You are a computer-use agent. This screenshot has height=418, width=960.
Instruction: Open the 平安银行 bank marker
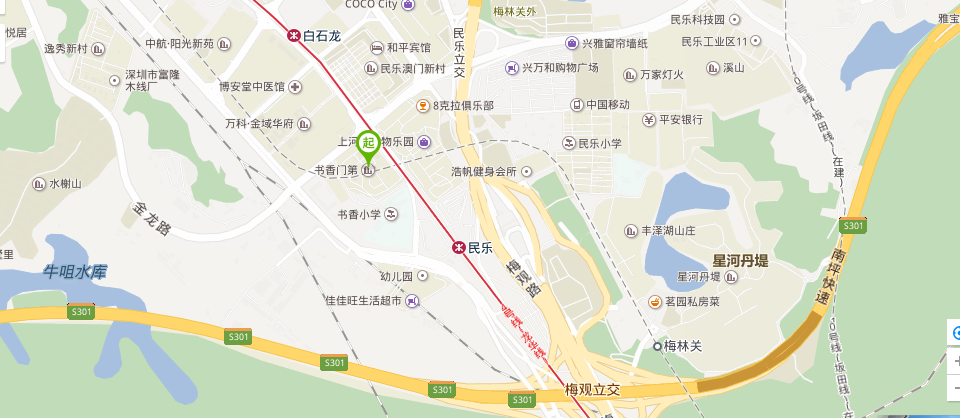[x=649, y=120]
